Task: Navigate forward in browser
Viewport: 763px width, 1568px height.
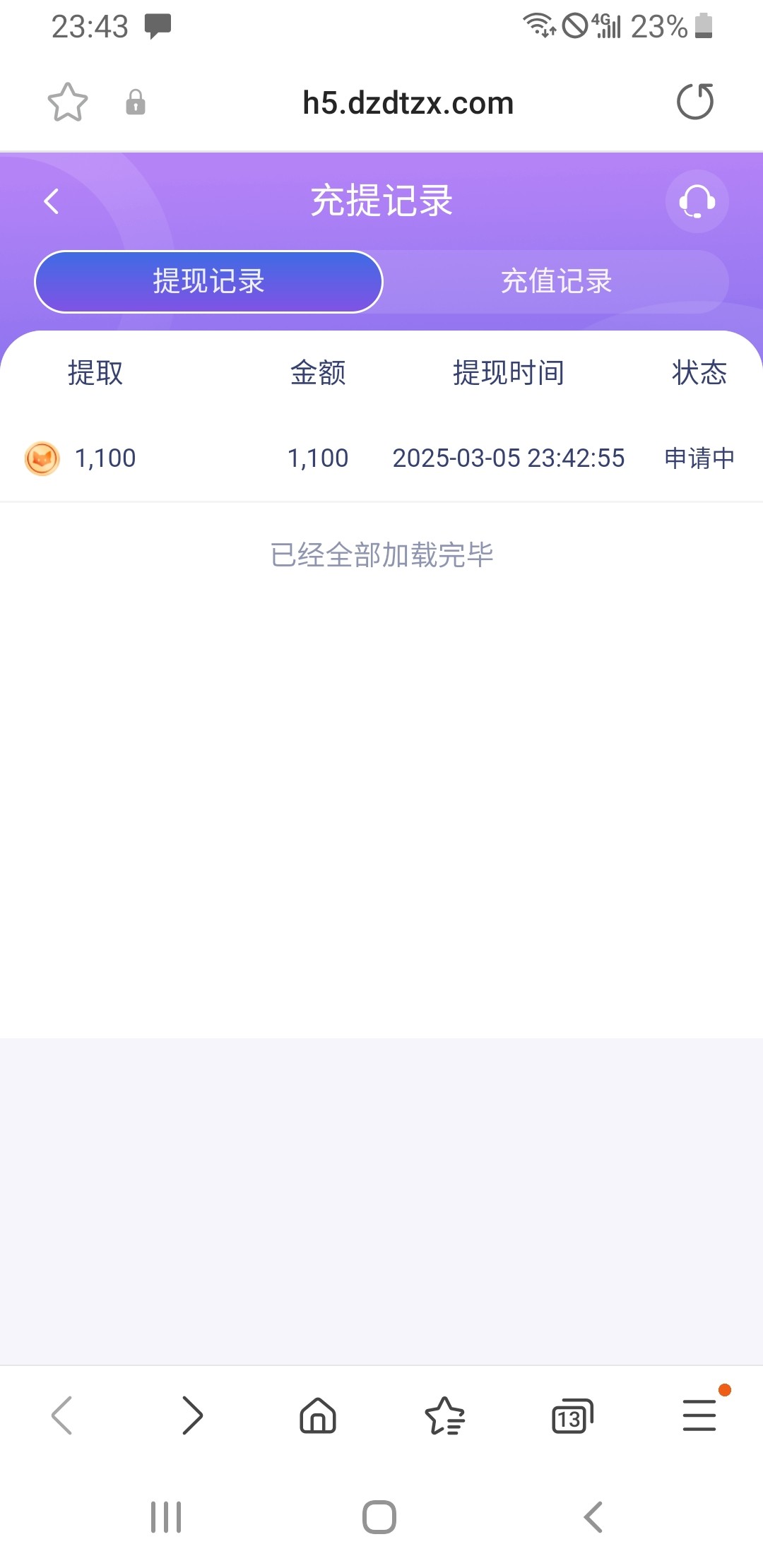Action: point(192,1415)
